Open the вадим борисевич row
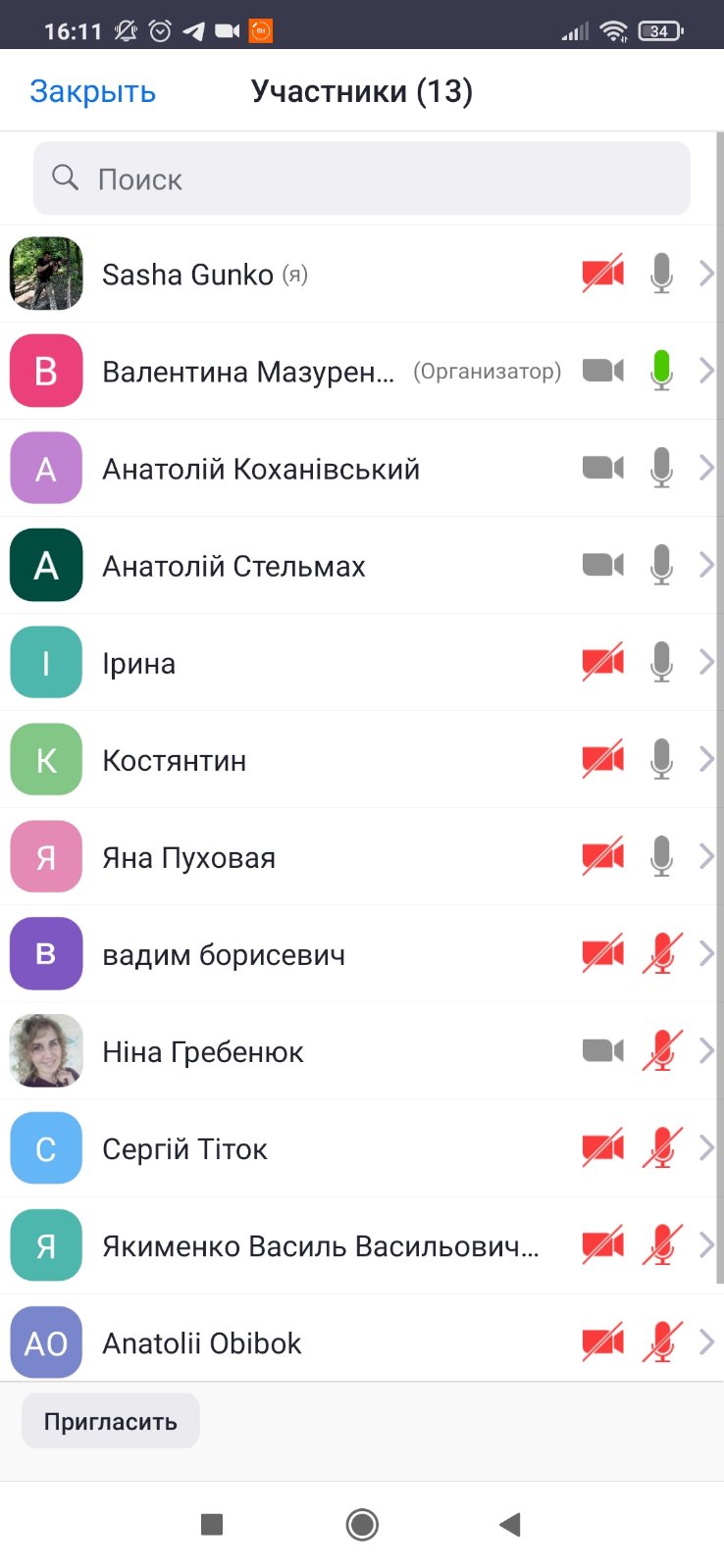Image resolution: width=724 pixels, height=1568 pixels. 294,954
